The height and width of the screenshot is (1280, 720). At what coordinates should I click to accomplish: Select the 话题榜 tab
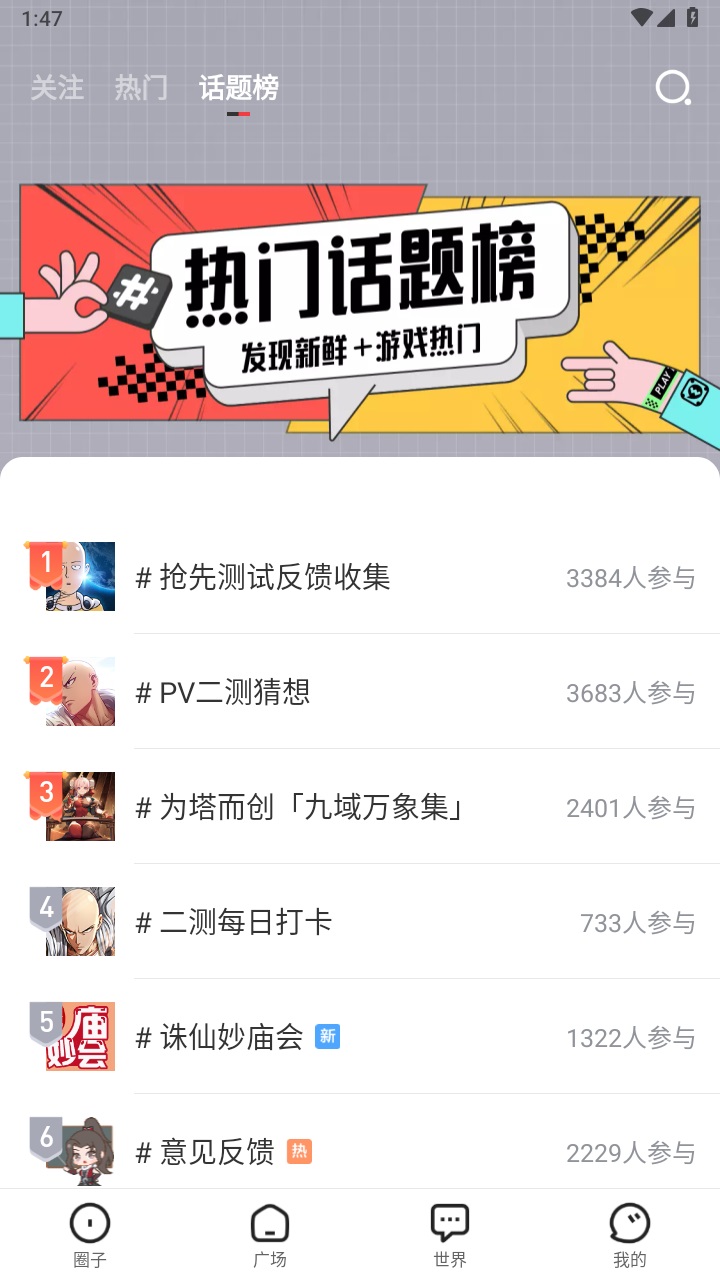point(239,88)
